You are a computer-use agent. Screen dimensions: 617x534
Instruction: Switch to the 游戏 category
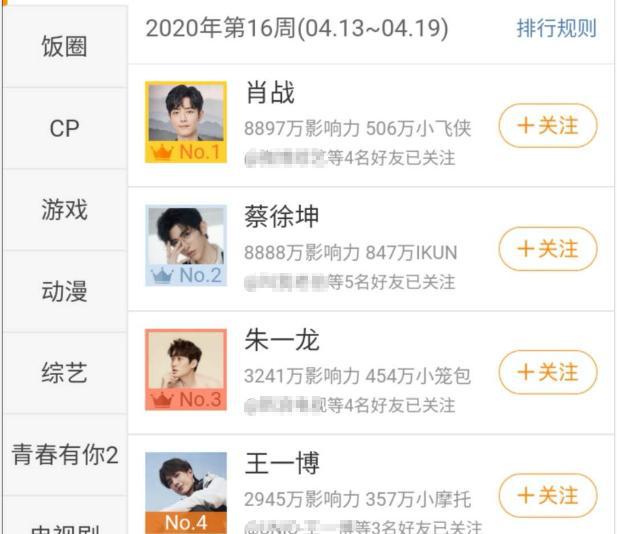64,210
